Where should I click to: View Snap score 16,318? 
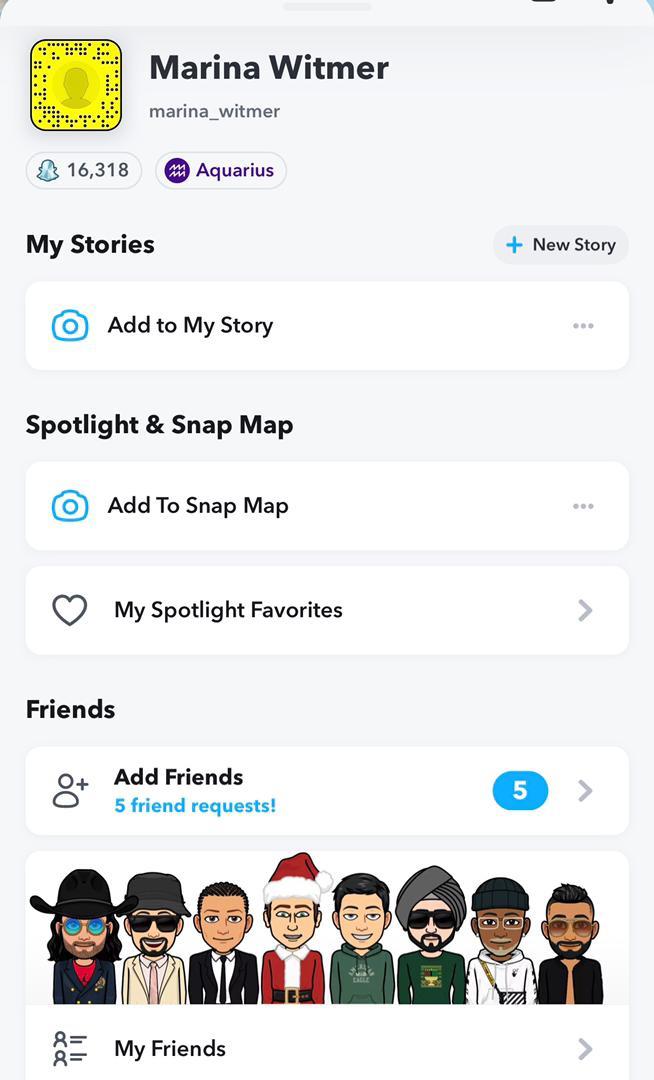pos(84,170)
